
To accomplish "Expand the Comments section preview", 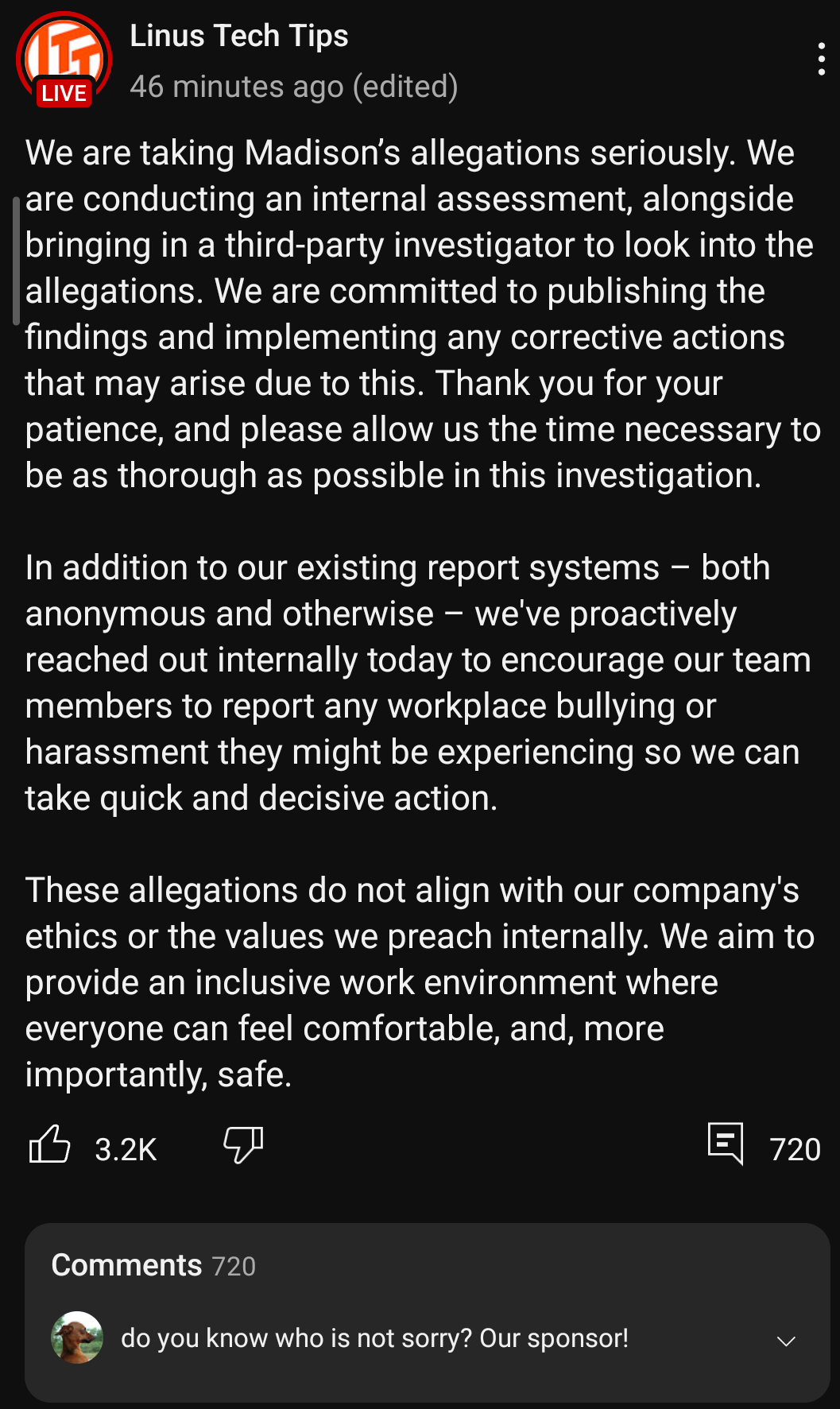I will (786, 1341).
